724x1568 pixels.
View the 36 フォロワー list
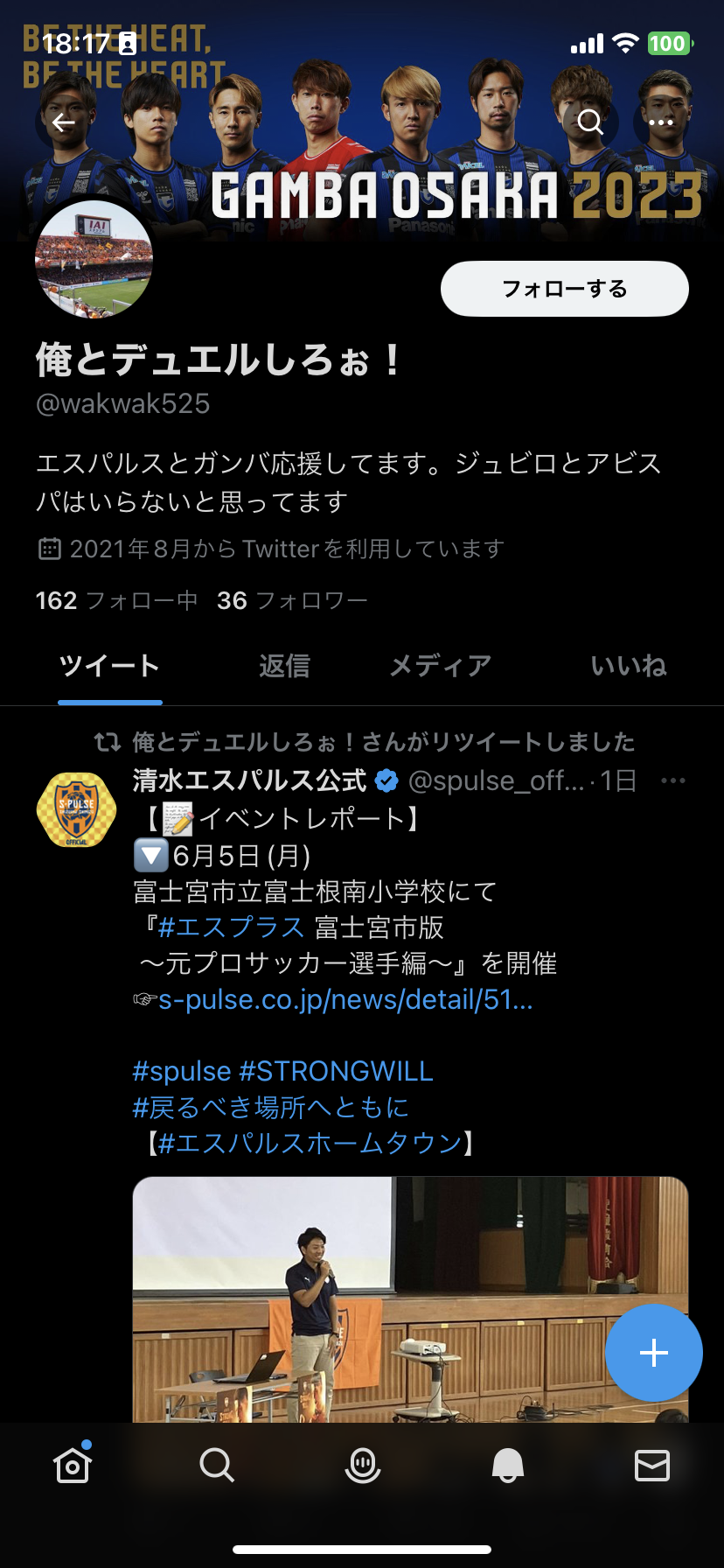(x=292, y=600)
